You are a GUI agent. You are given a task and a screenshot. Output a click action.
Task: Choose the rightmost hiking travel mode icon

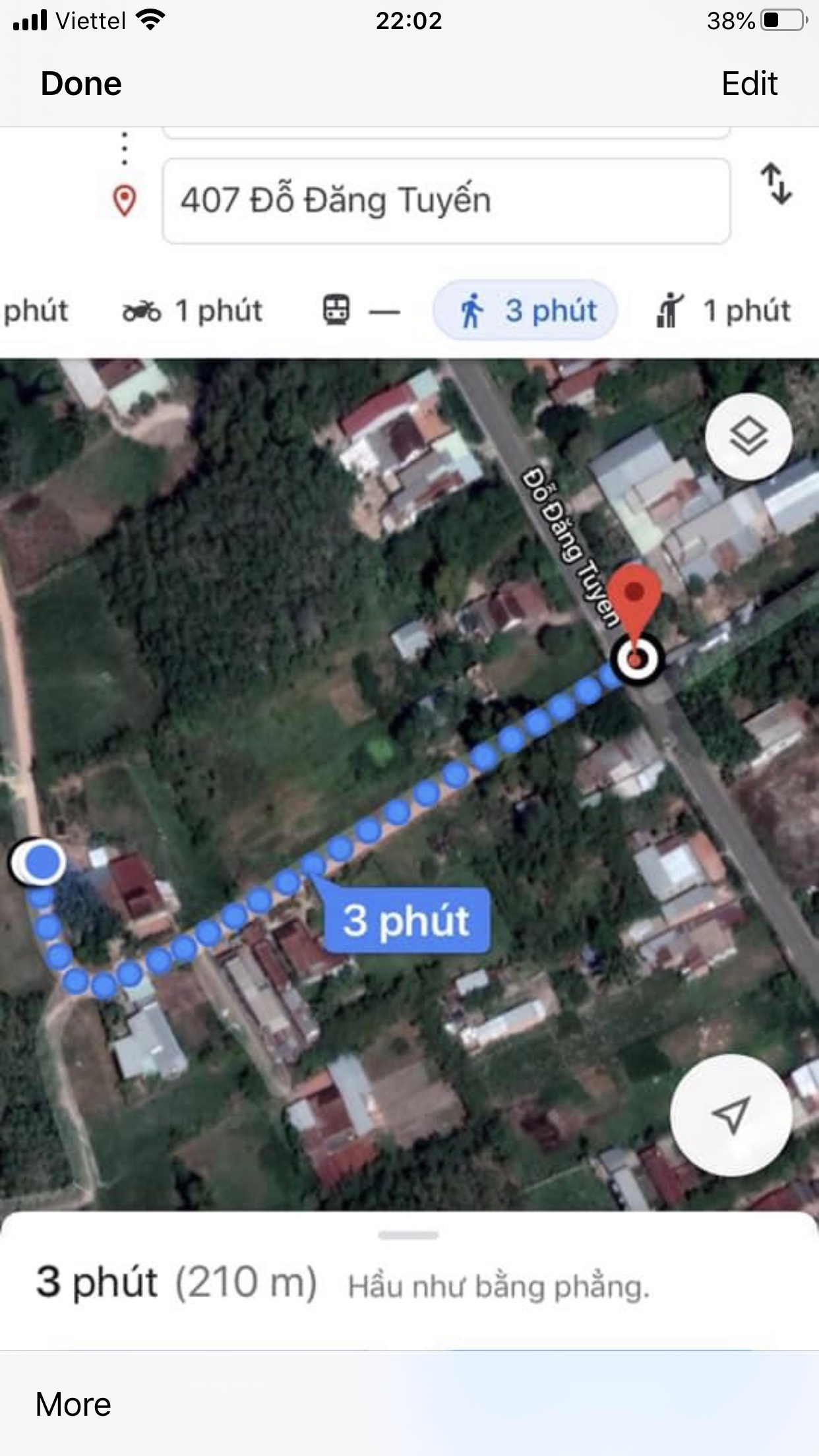point(668,311)
